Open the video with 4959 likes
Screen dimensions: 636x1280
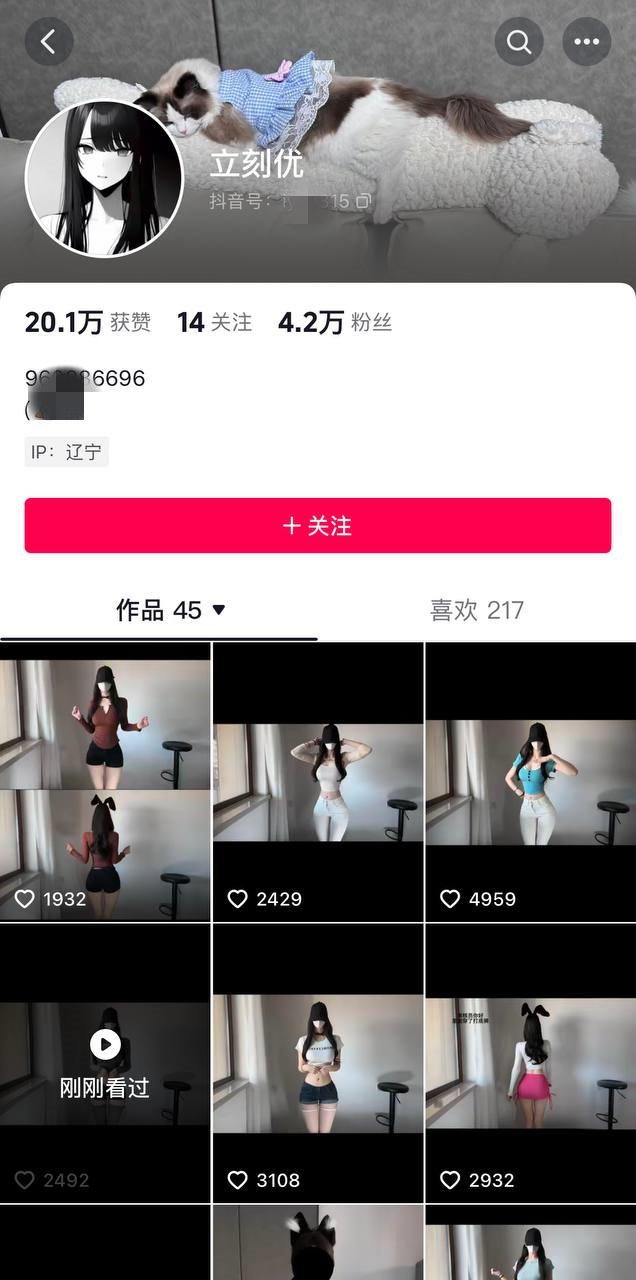[531, 782]
